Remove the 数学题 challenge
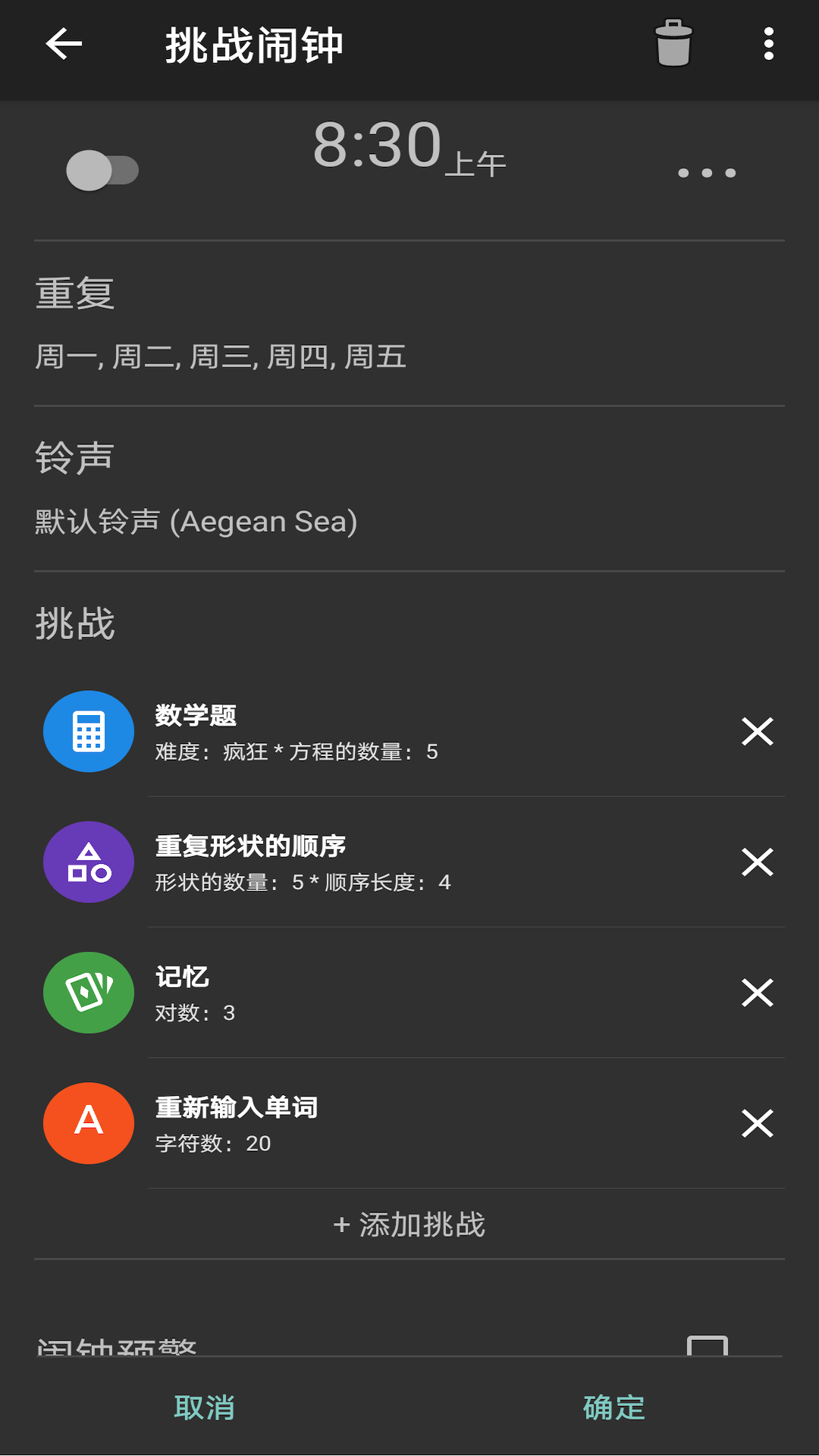This screenshot has width=819, height=1456. point(757,732)
